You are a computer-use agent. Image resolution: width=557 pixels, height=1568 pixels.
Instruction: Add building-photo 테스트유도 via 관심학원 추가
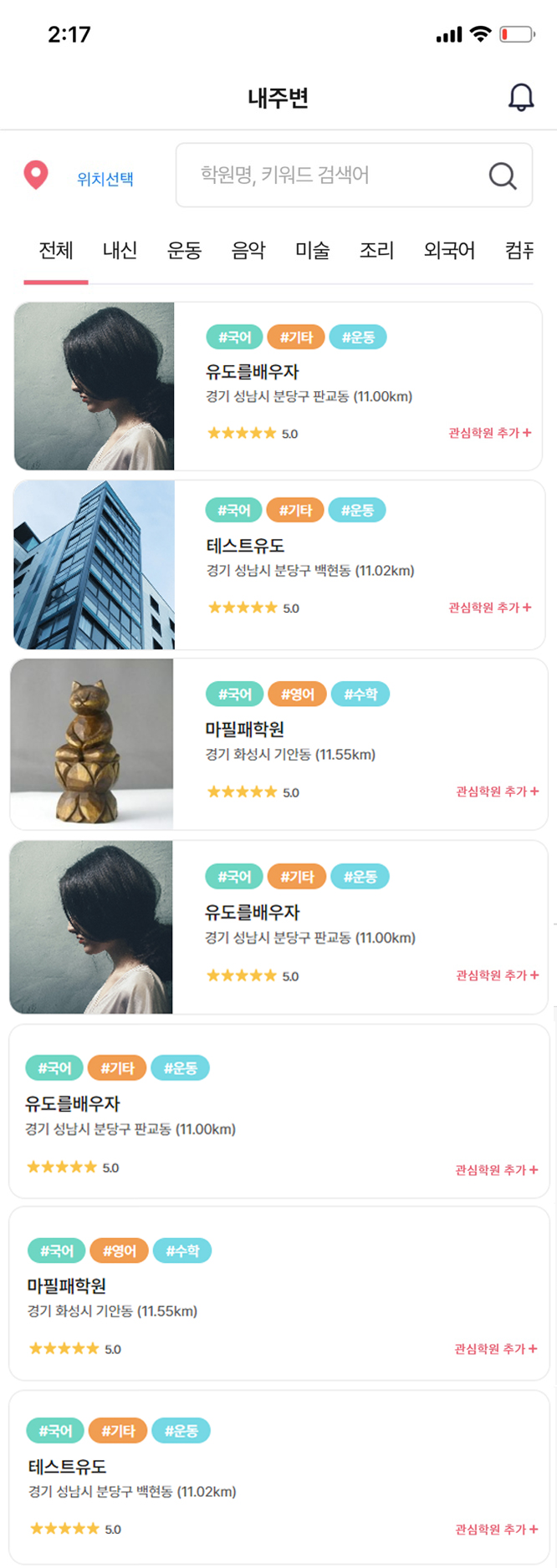tap(490, 608)
